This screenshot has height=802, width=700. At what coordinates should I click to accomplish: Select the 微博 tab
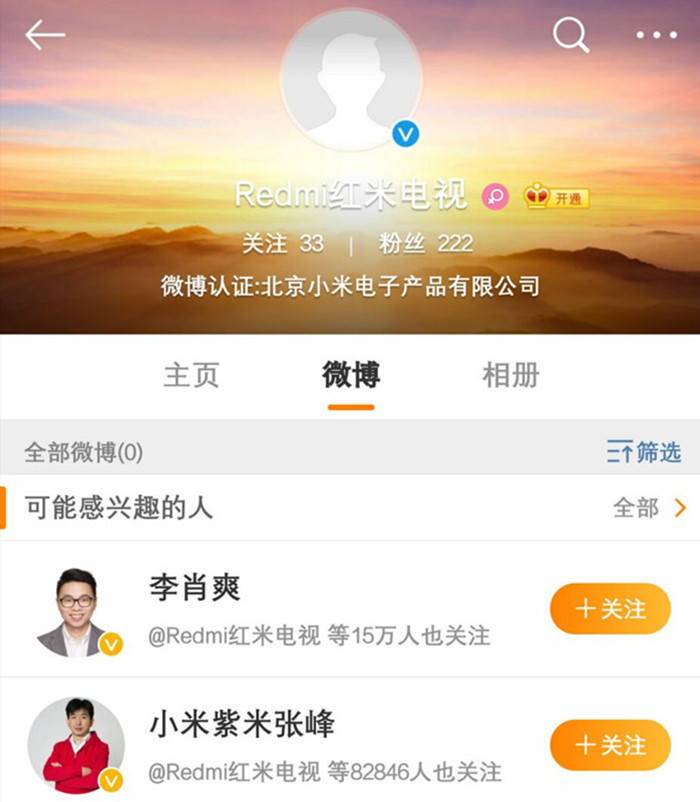(x=350, y=375)
